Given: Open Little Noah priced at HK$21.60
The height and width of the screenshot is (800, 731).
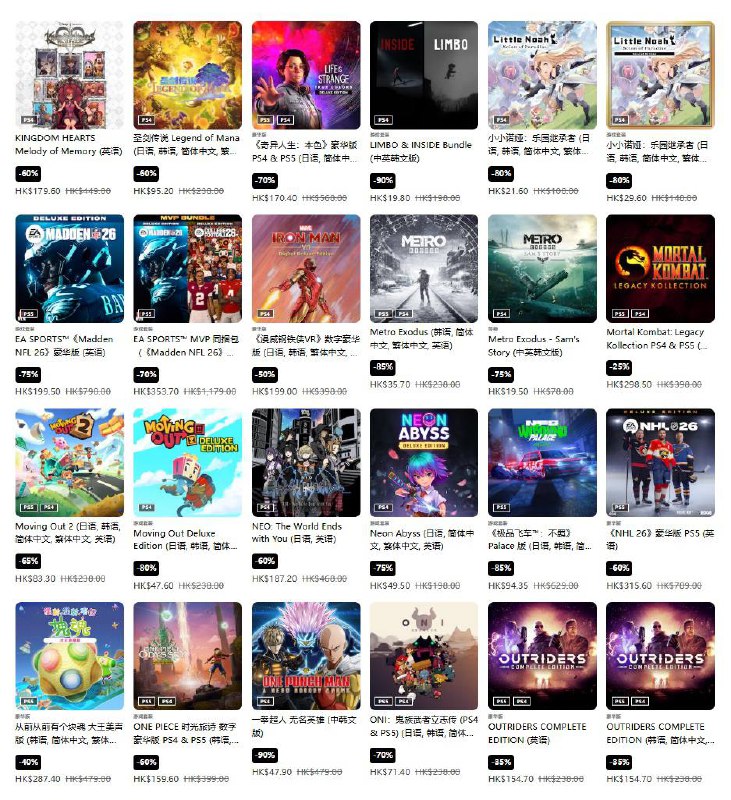Looking at the screenshot, I should [x=542, y=76].
